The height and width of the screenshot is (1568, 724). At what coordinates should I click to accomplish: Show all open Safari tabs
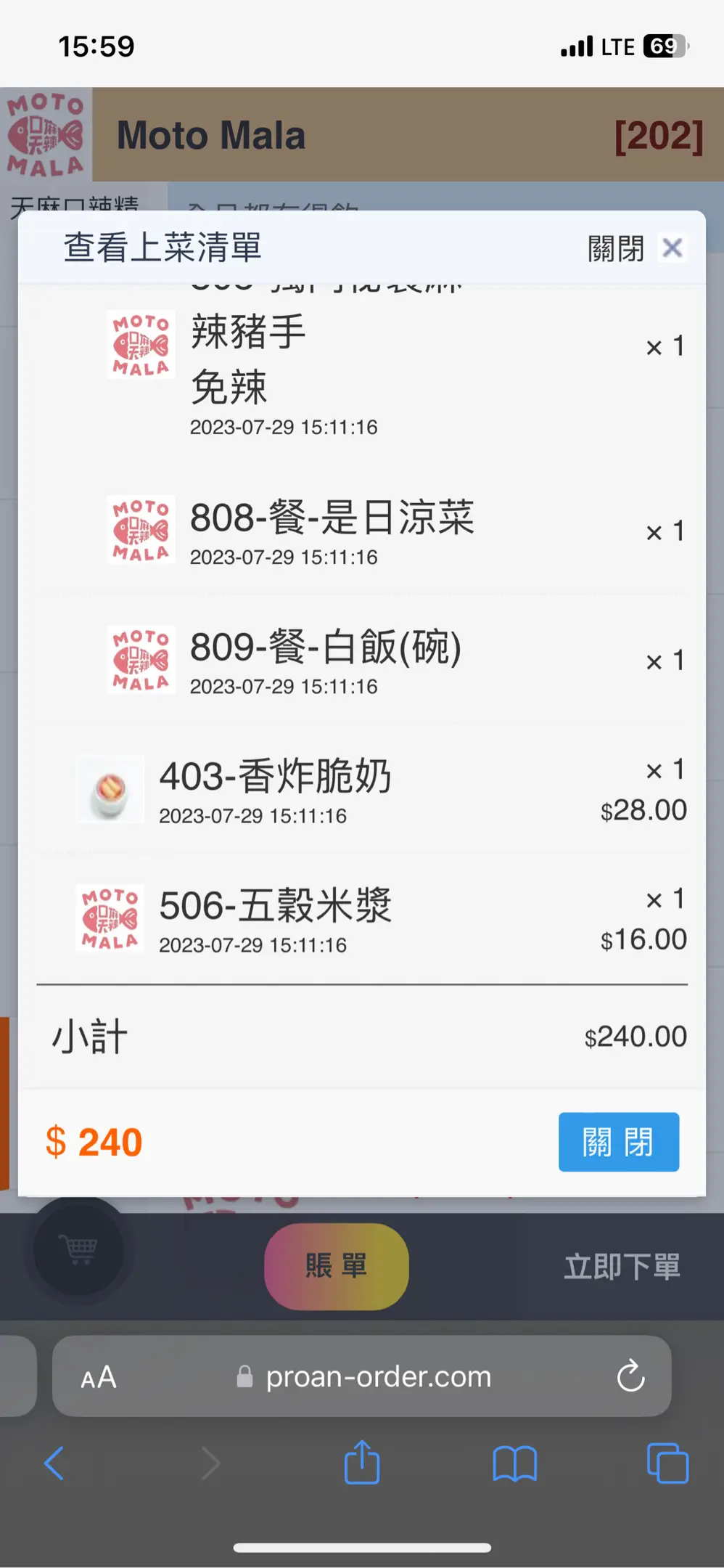coord(667,1463)
